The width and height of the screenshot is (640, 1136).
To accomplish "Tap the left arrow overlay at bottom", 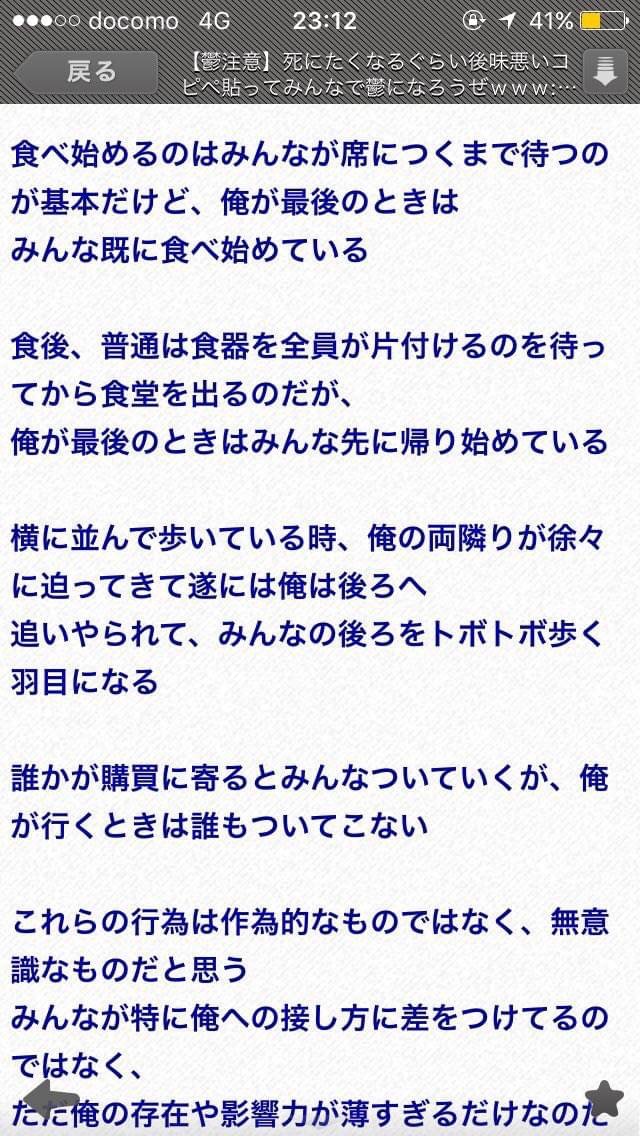I will click(x=47, y=1097).
